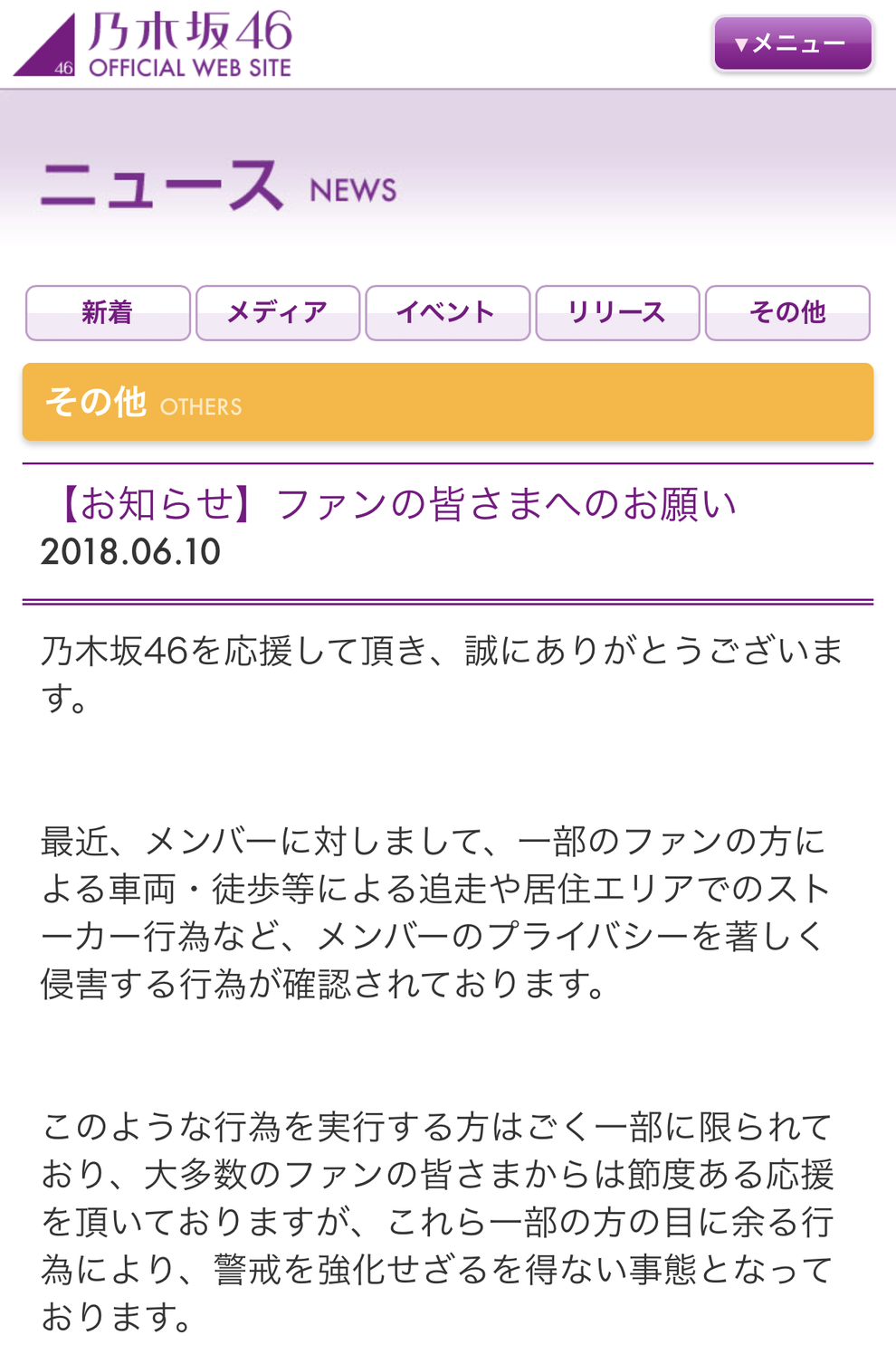896x1354 pixels.
Task: Switch to the 新着 news tab
Action: click(x=108, y=313)
